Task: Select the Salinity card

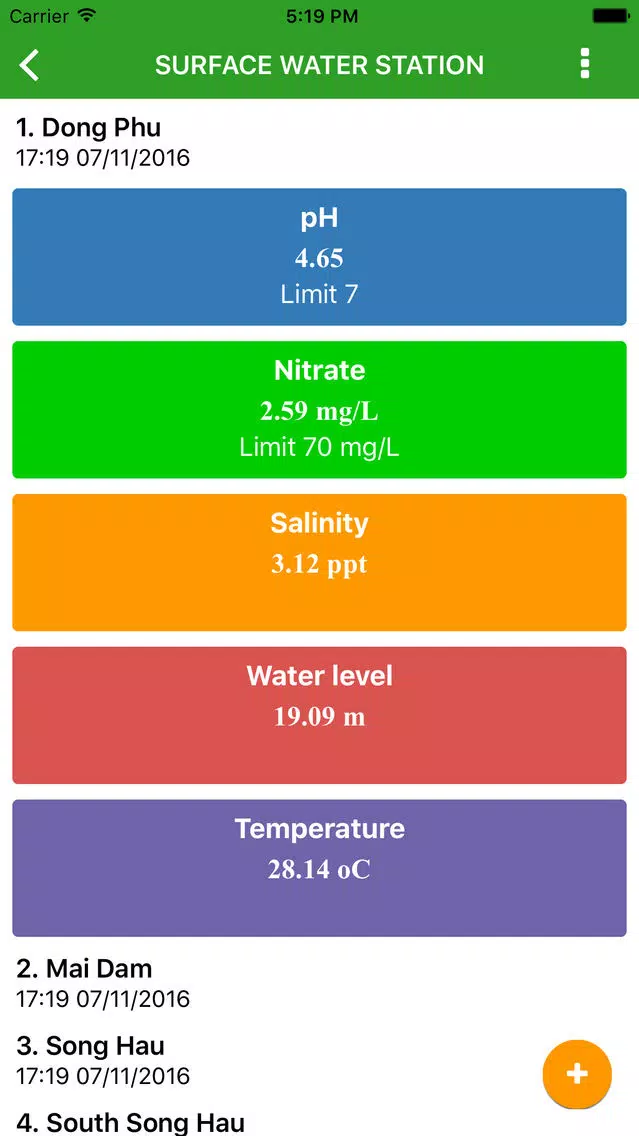Action: (320, 563)
